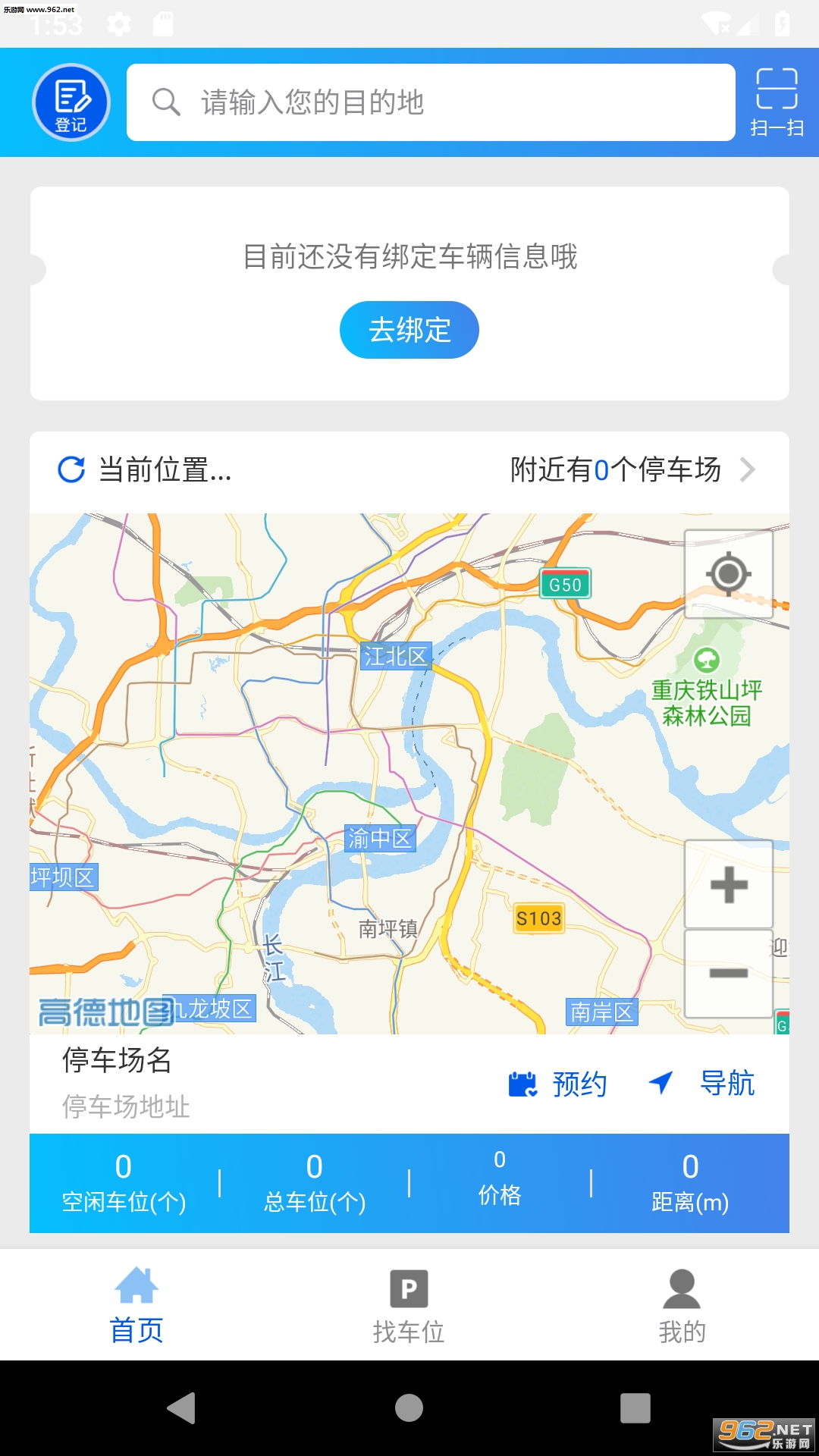Start 导航 navigation to parking lot

(702, 1084)
